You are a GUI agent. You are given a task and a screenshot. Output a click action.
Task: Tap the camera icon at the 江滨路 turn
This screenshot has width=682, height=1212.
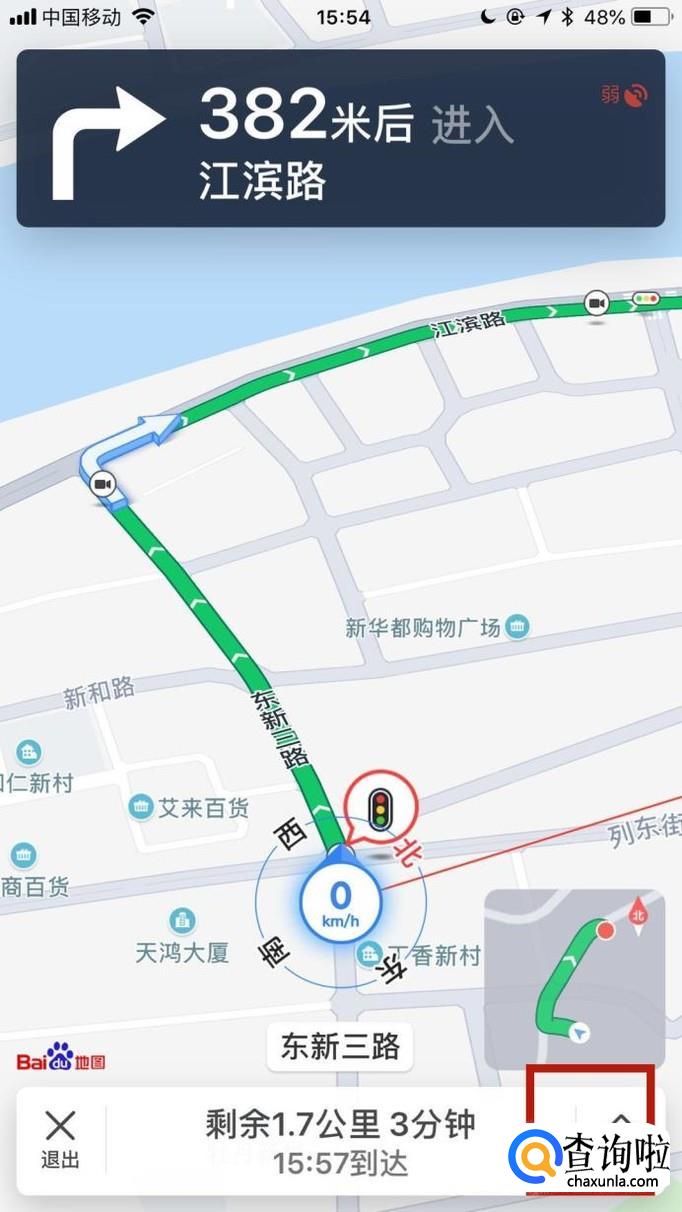(x=101, y=485)
